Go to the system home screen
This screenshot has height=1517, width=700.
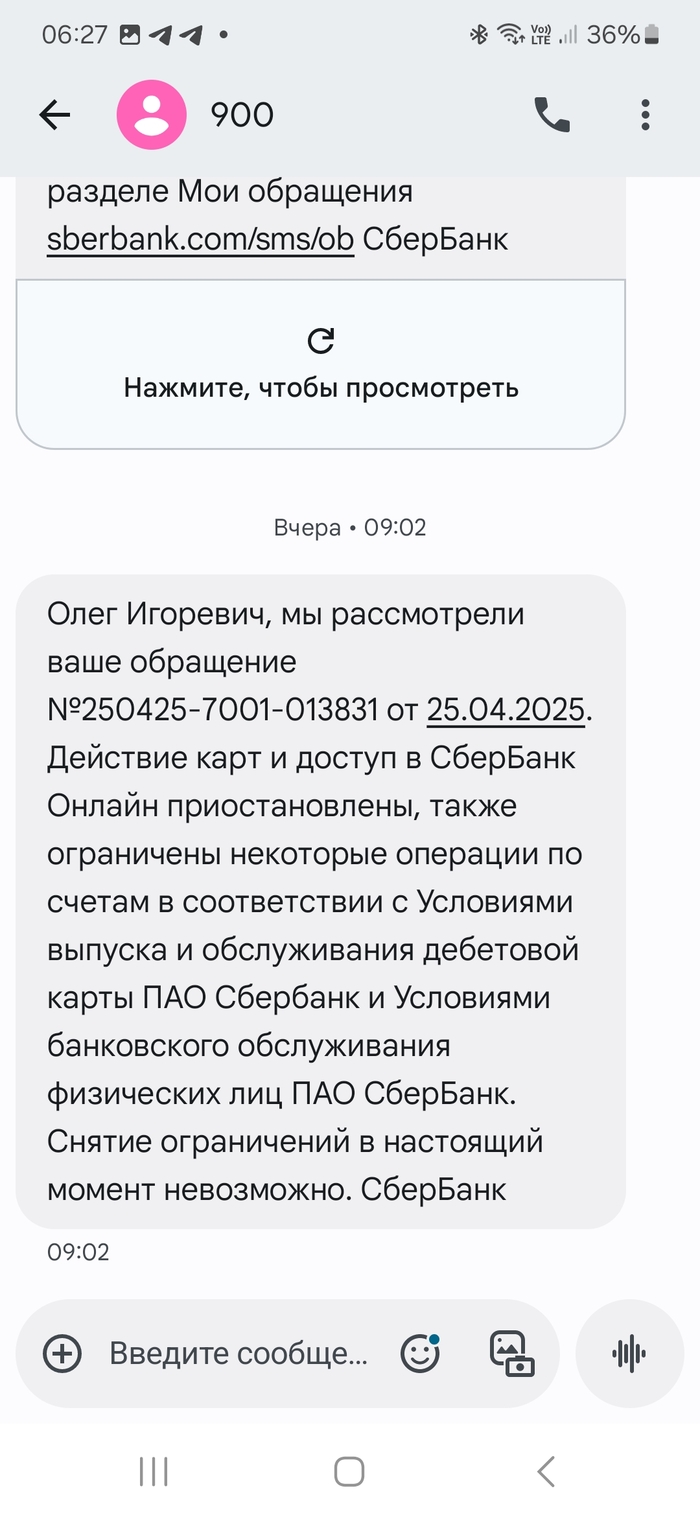coord(349,1471)
